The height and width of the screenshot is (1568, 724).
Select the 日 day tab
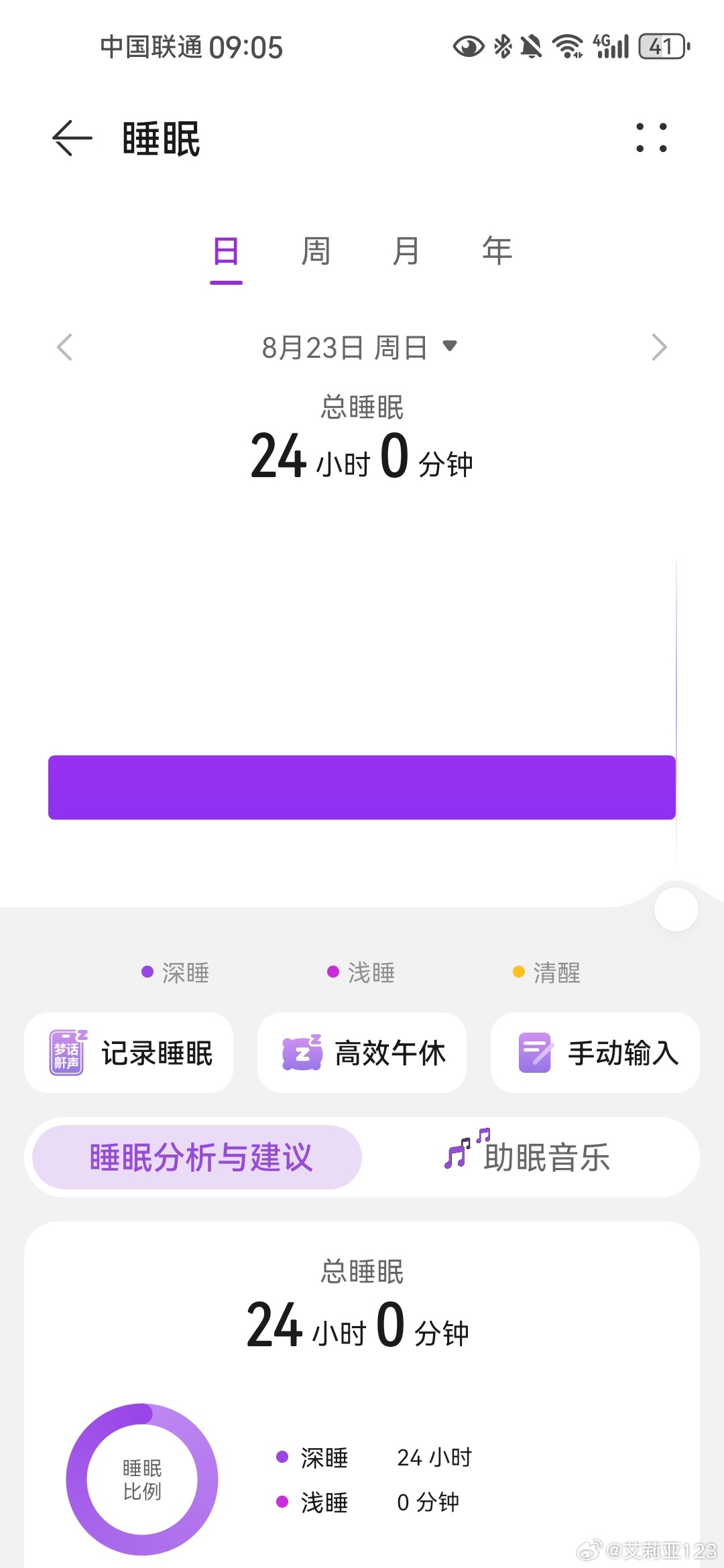point(226,252)
